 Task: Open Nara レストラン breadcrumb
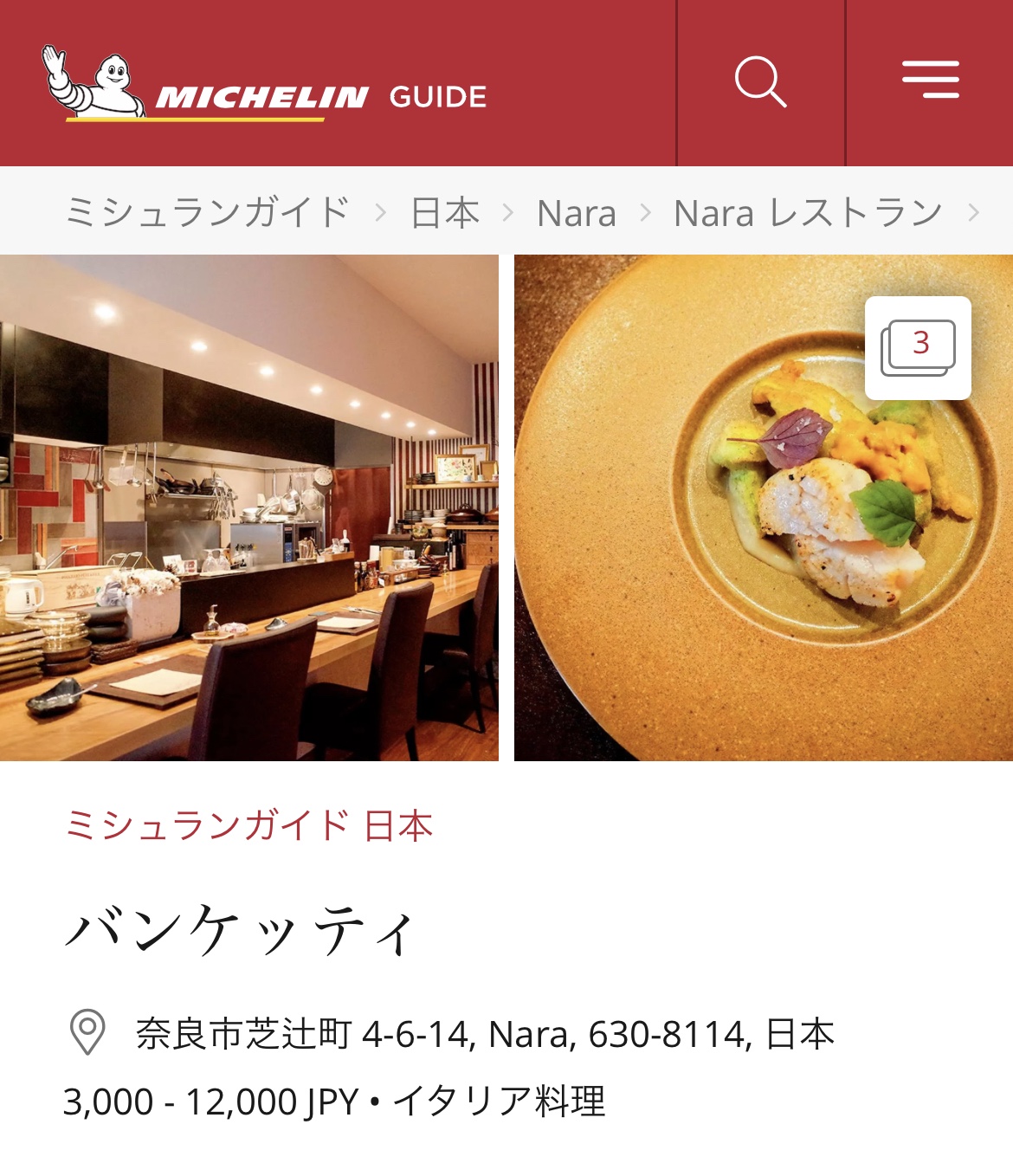tap(808, 213)
